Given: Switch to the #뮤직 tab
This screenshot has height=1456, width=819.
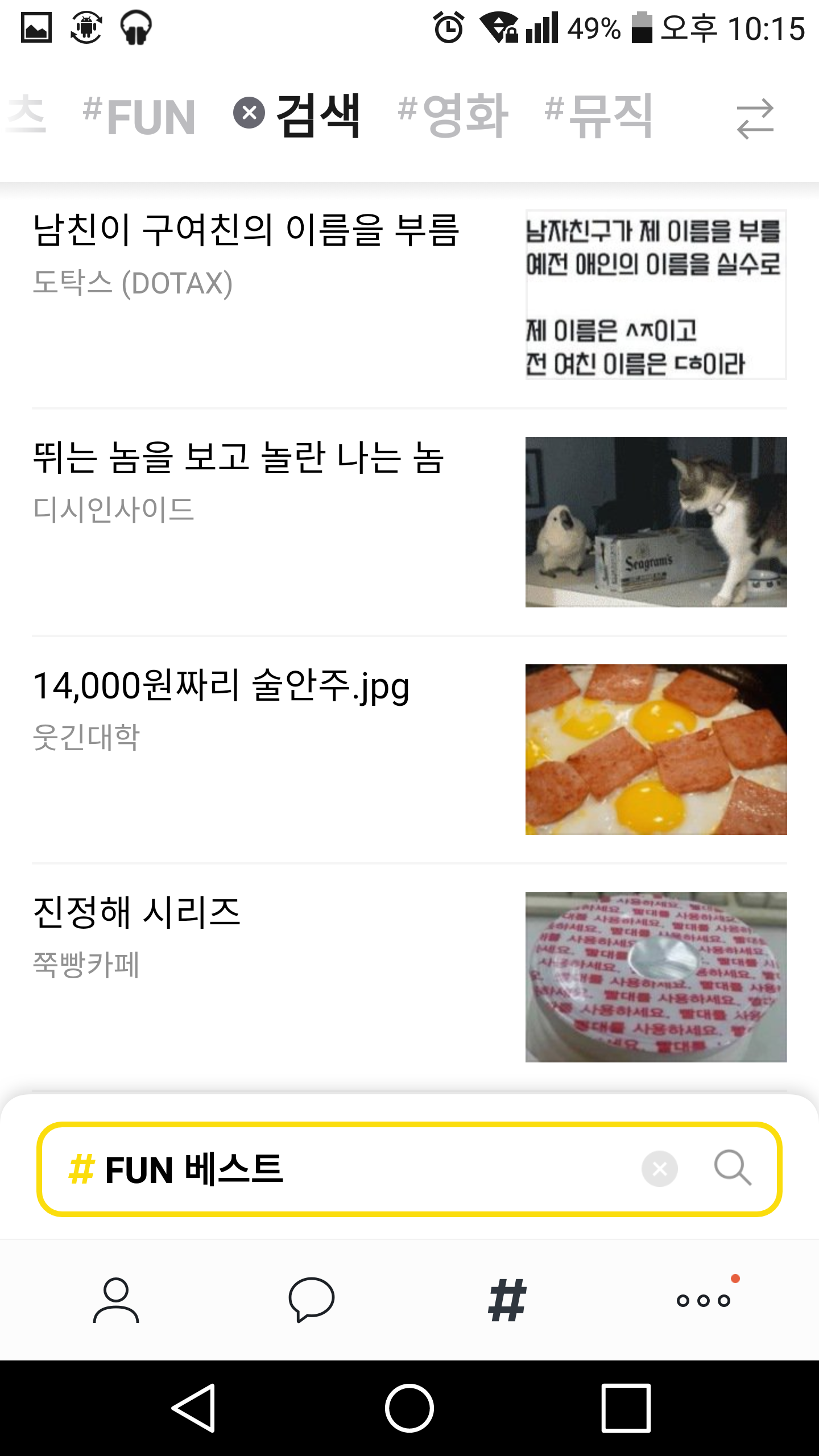Looking at the screenshot, I should 598,117.
